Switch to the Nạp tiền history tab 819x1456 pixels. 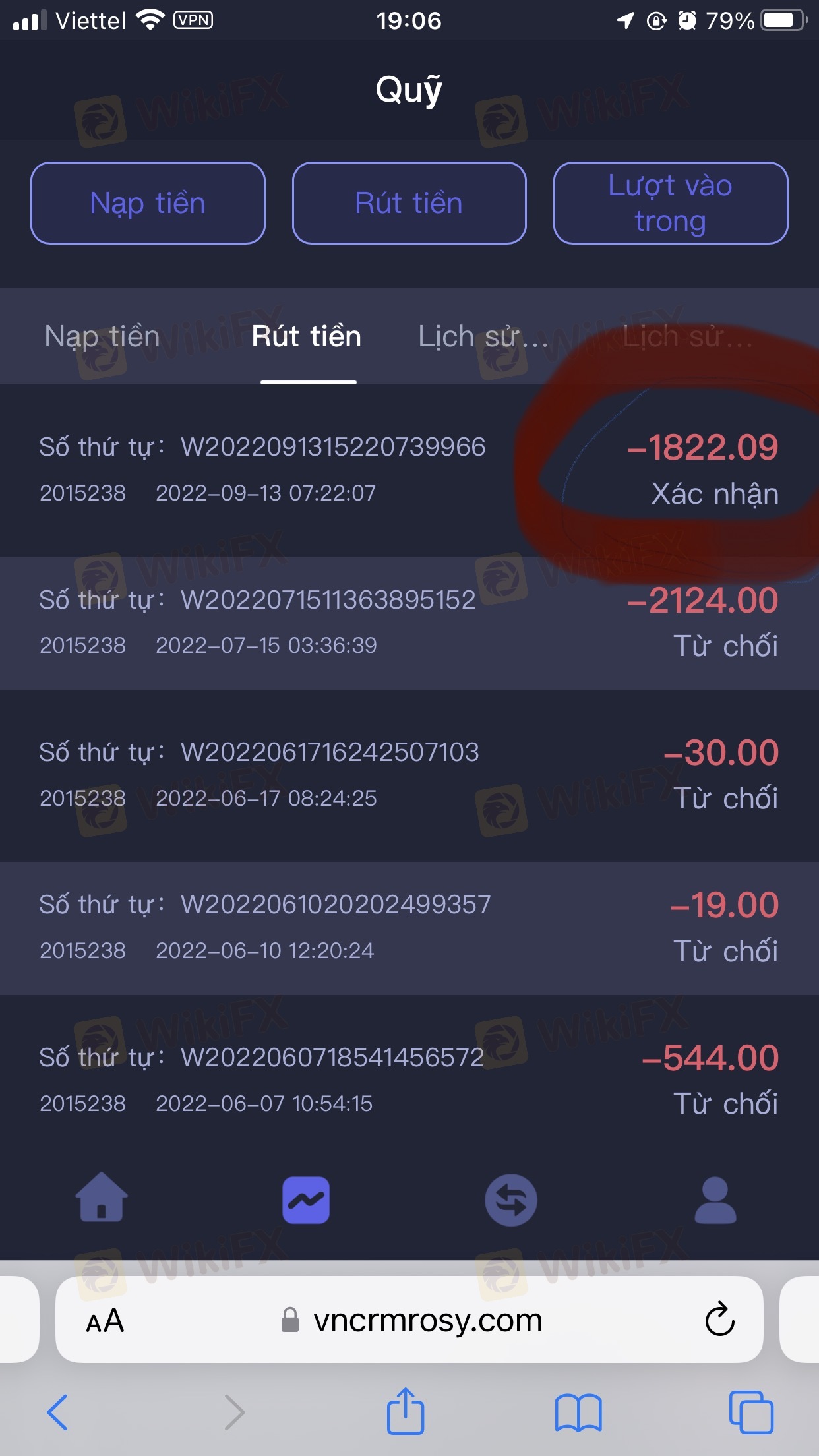(x=102, y=336)
